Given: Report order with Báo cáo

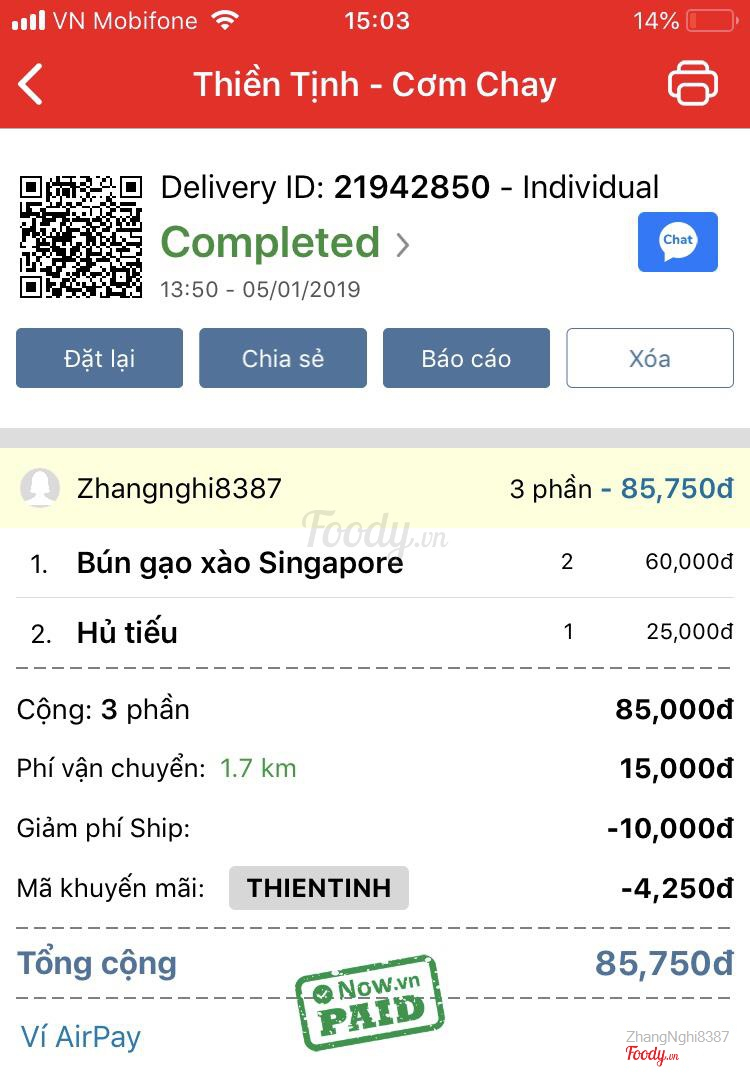Looking at the screenshot, I should [466, 358].
